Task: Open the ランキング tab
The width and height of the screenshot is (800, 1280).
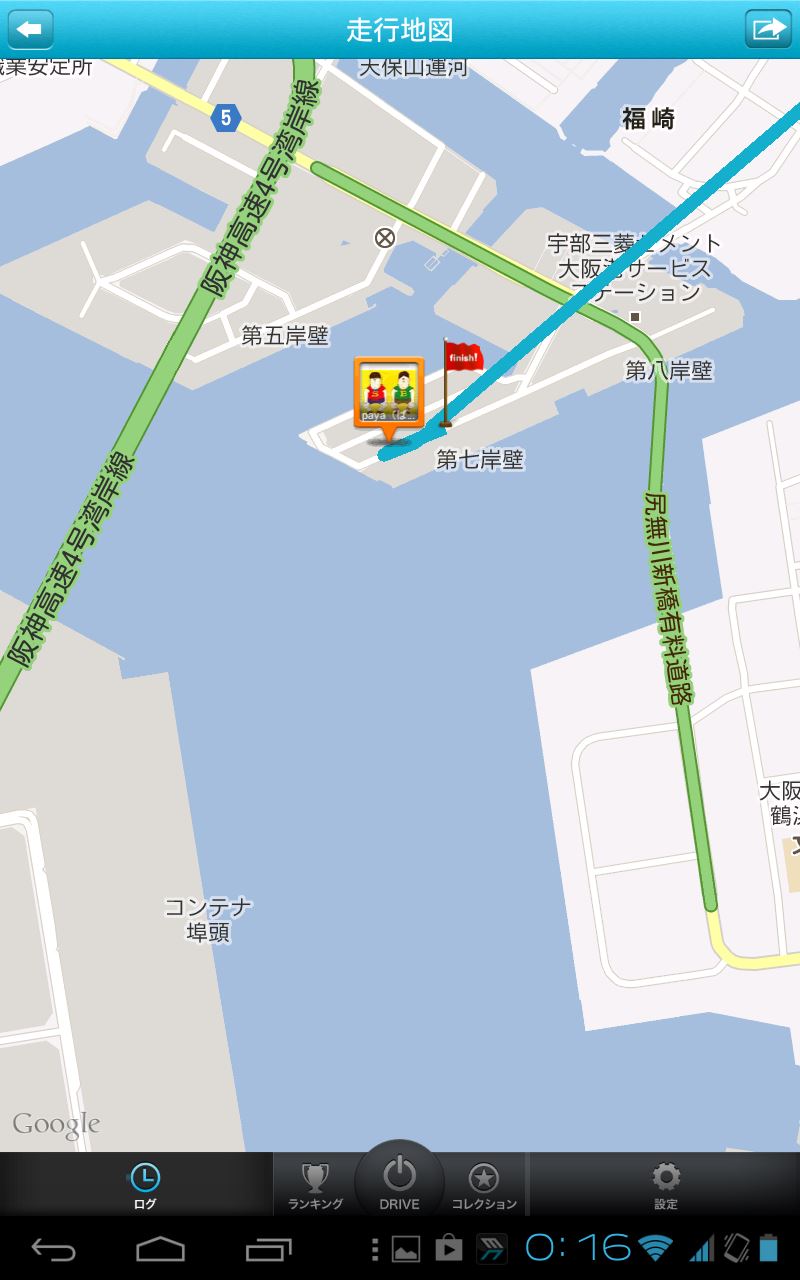Action: (315, 1185)
